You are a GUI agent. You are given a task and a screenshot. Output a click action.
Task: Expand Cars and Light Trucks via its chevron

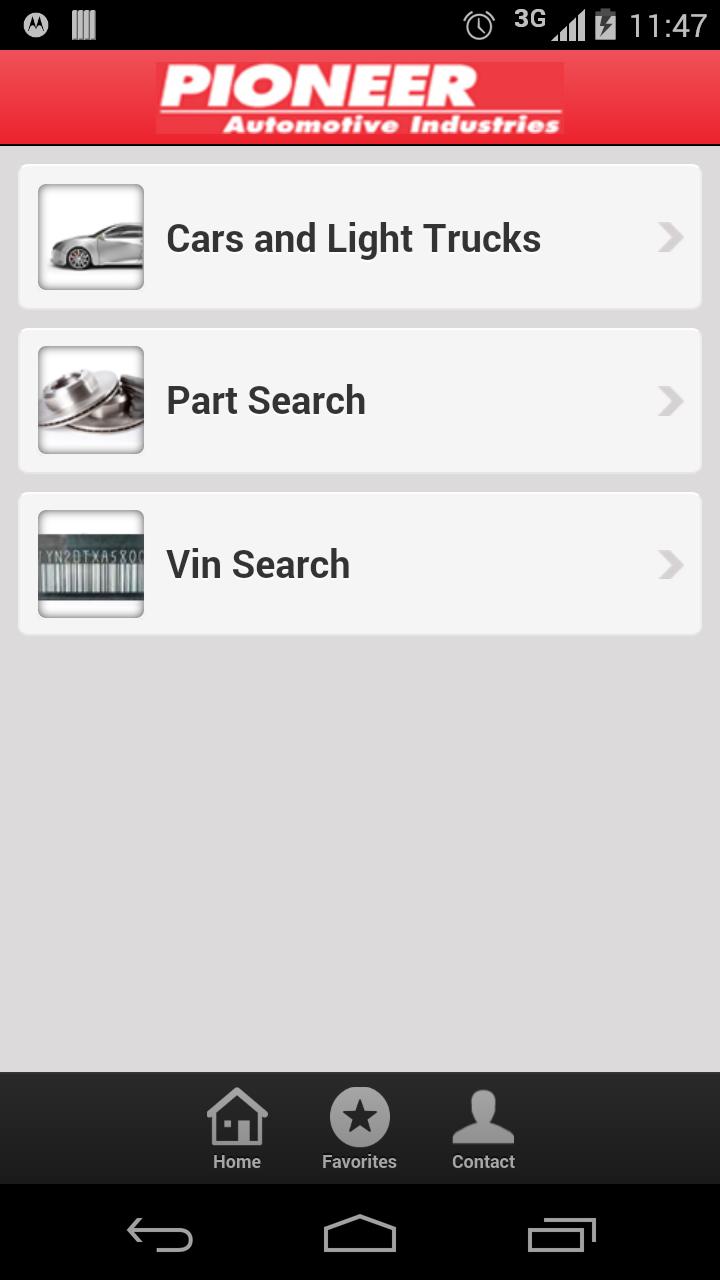point(668,237)
